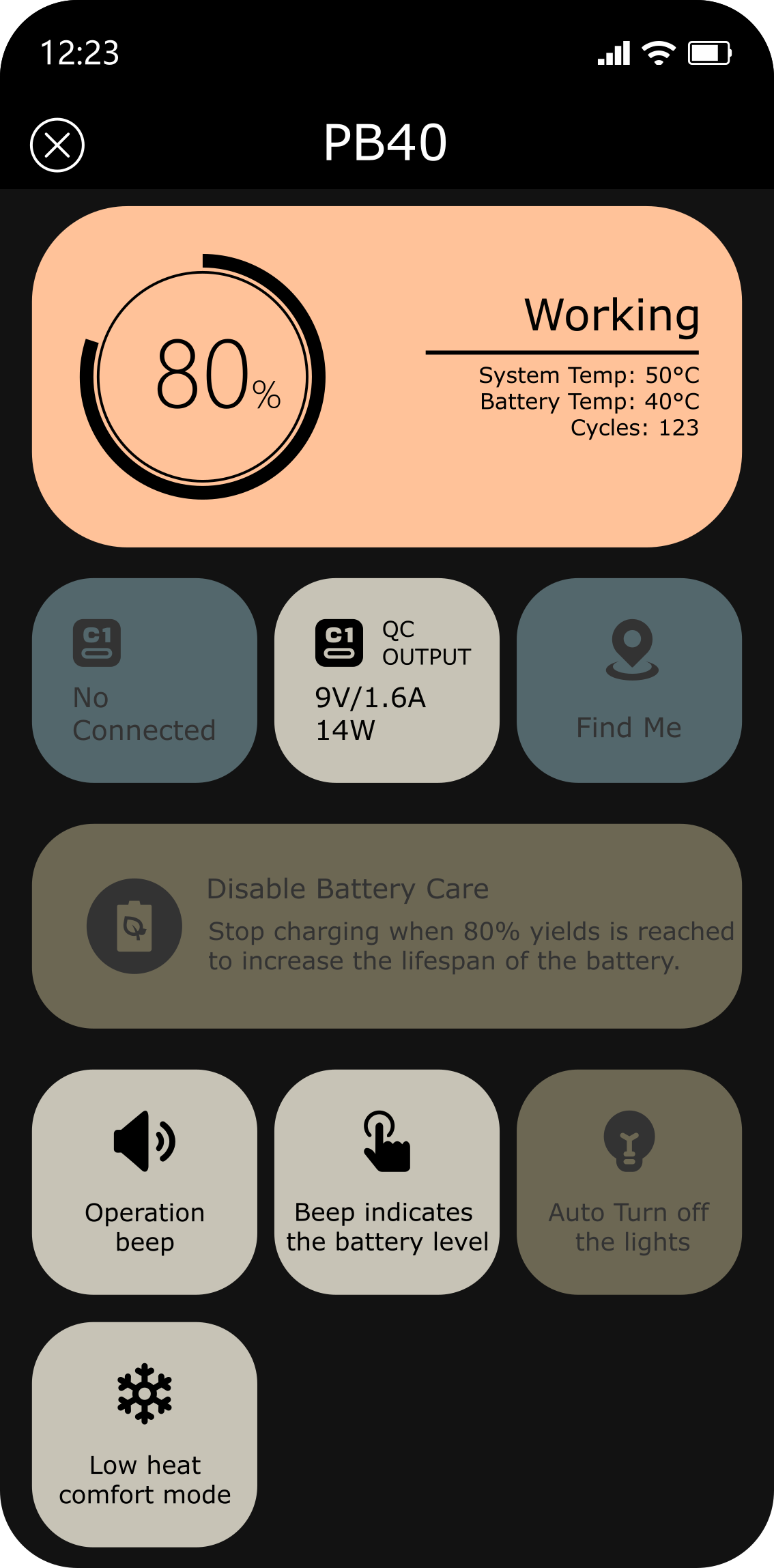
Task: Open the QC OUTPUT port tile
Action: tap(386, 680)
